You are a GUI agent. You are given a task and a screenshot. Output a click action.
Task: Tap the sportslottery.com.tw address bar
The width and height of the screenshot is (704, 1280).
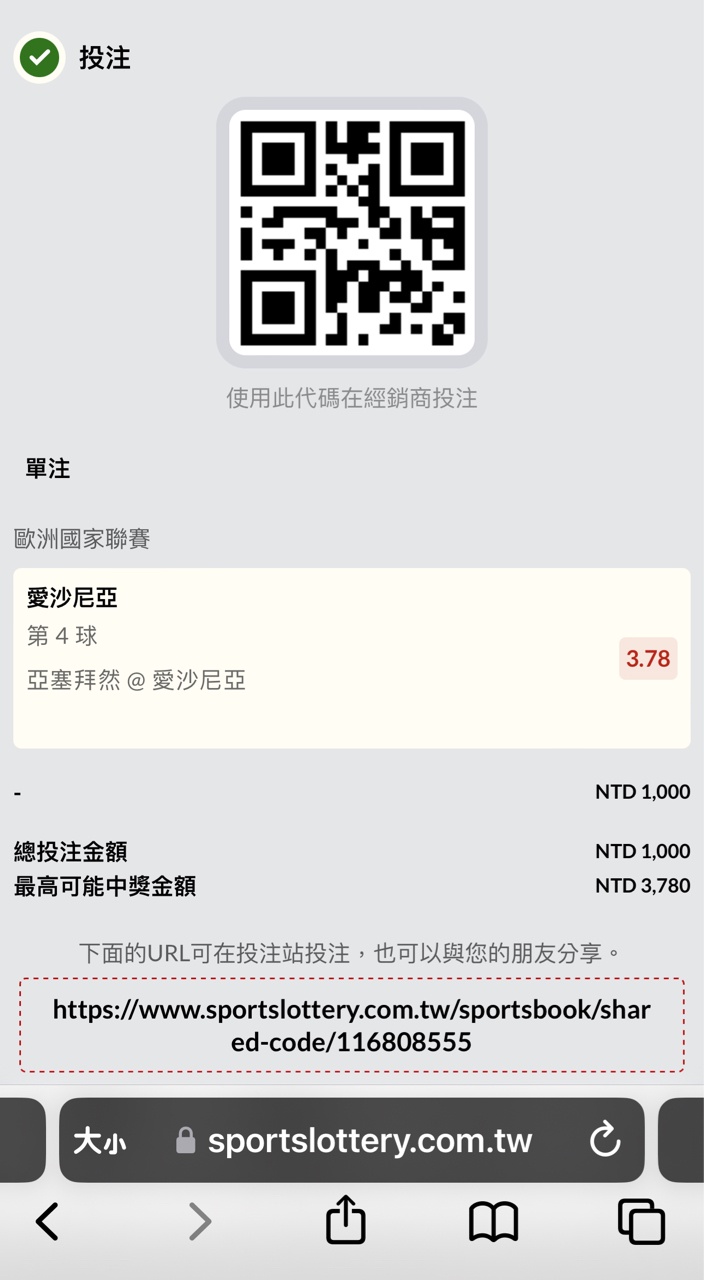point(369,1141)
